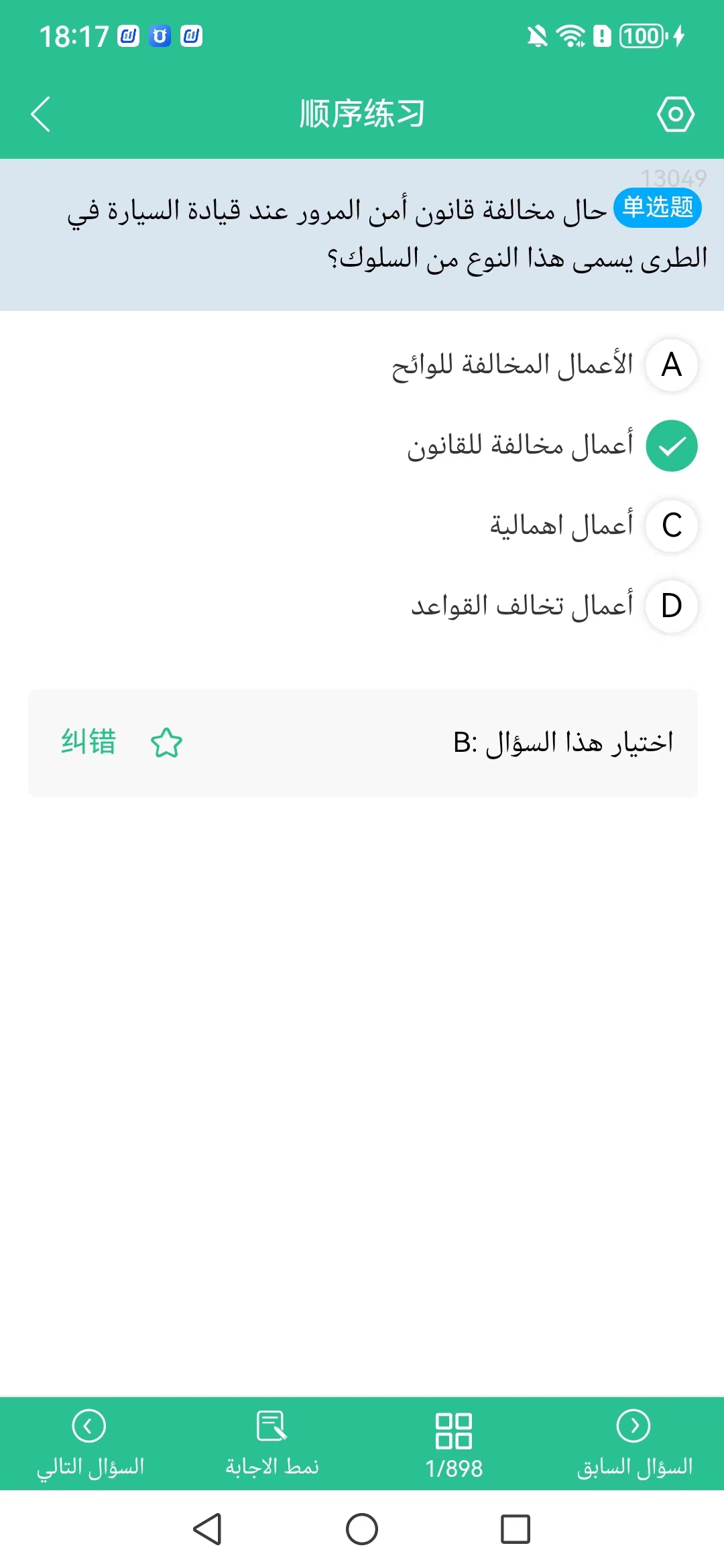Screen dimensions: 724x1568
Task: Select the checked option أعمال مخالفة للقانون
Action: click(x=670, y=446)
